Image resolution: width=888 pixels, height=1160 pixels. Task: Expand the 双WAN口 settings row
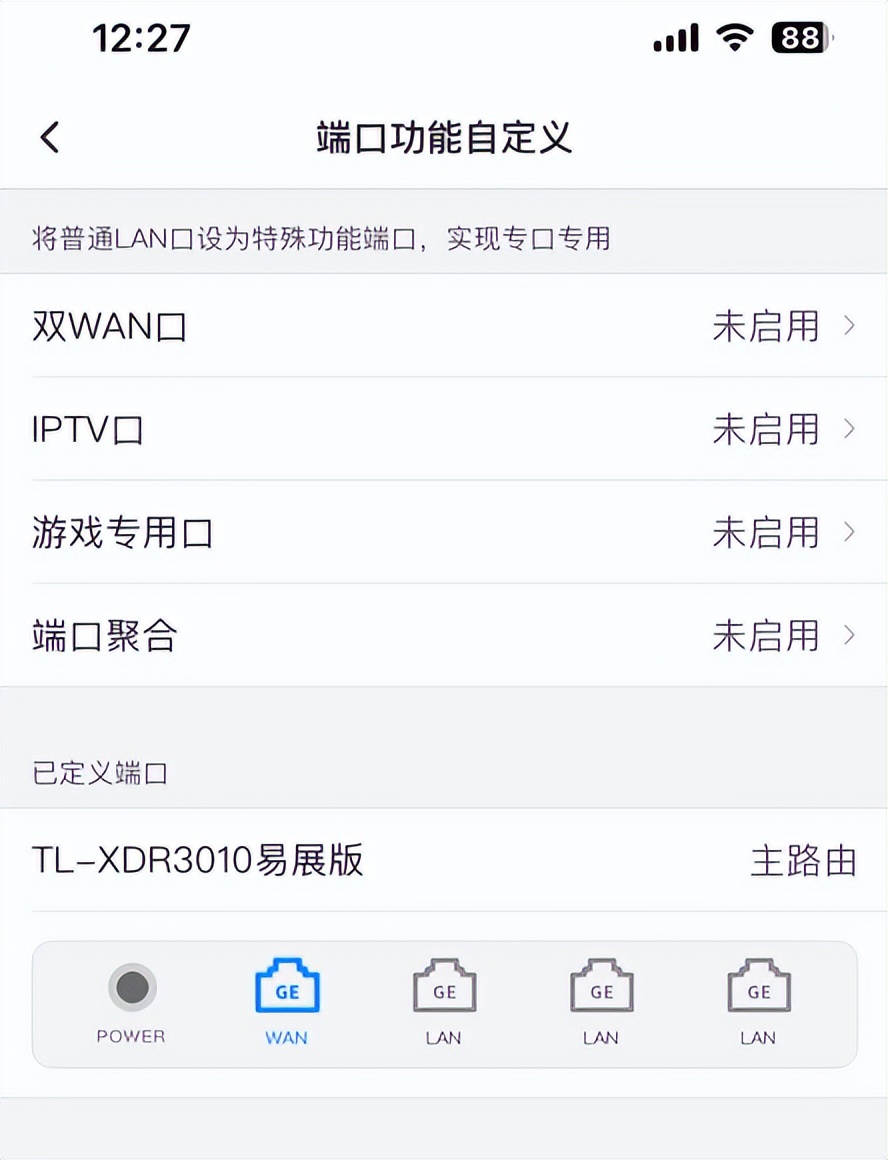849,327
